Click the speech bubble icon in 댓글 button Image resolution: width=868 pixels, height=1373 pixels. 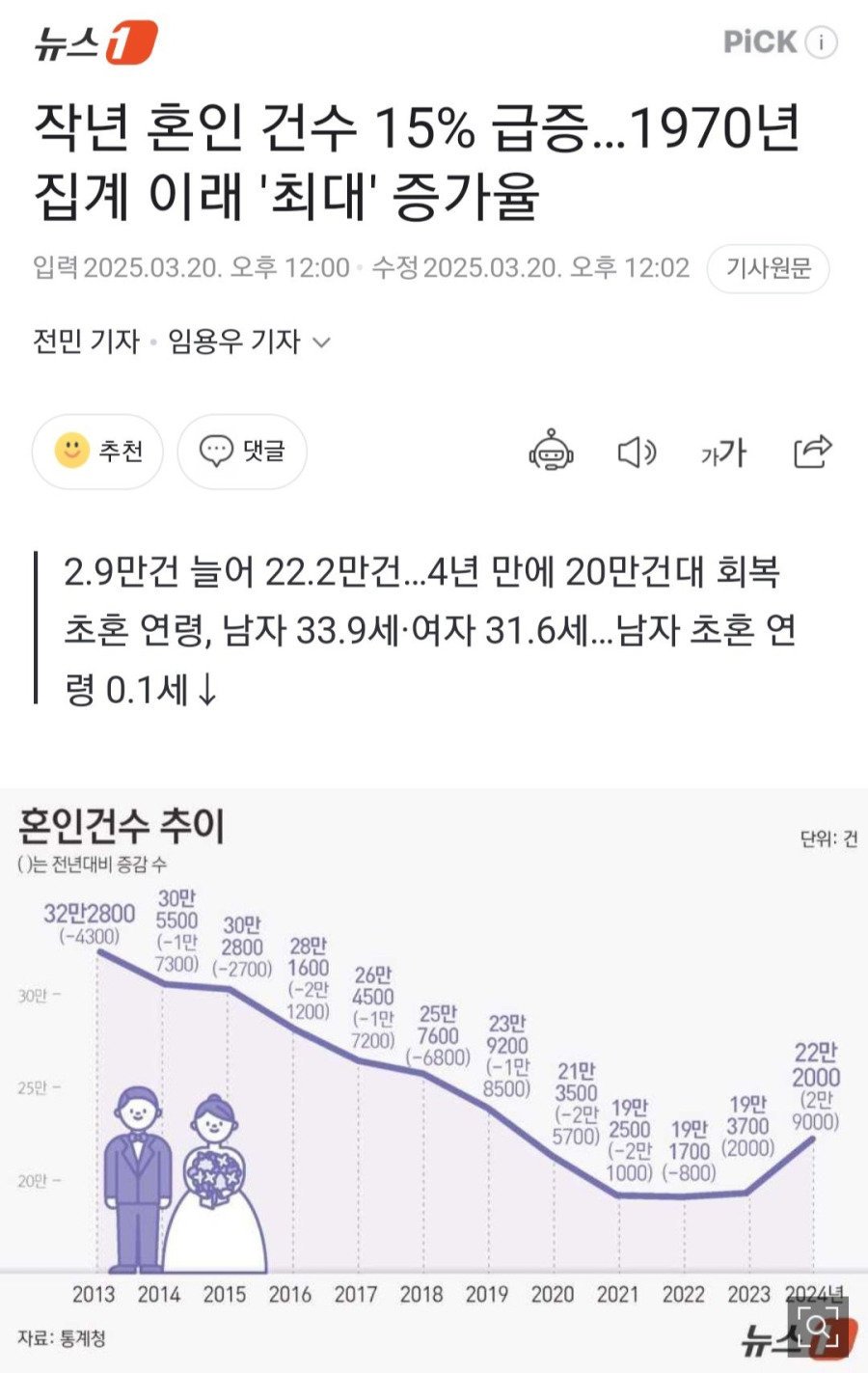(217, 451)
